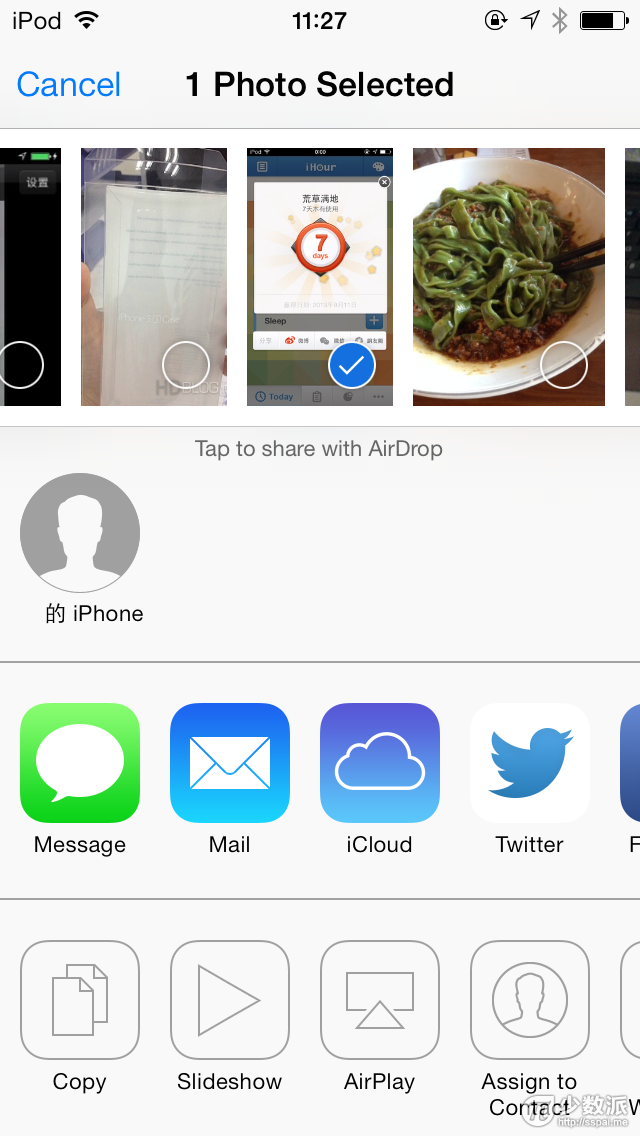
Task: Select the green noodles photo
Action: pos(509,276)
